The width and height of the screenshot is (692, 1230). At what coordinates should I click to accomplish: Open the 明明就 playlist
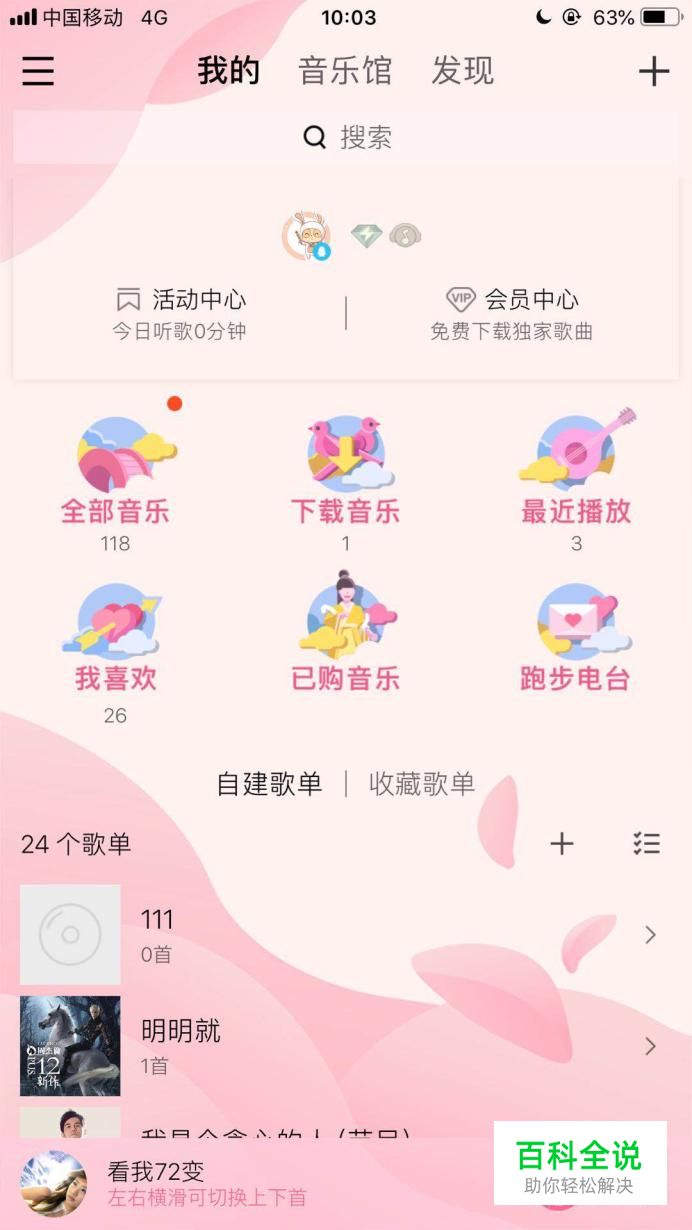point(340,1045)
